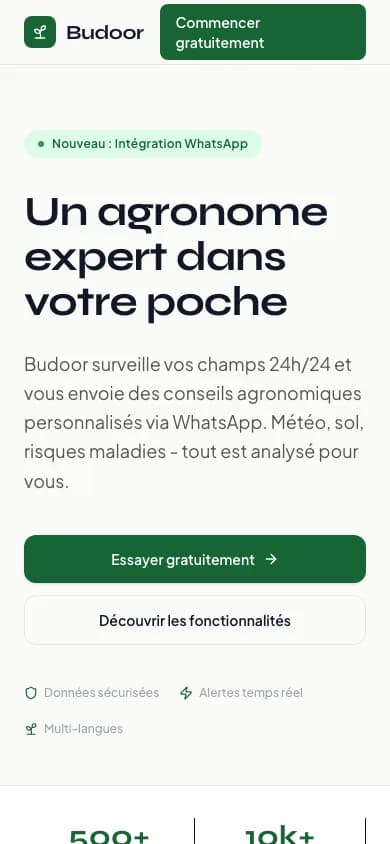The width and height of the screenshot is (390, 844).
Task: Start with Essayer gratuitement
Action: tap(195, 559)
